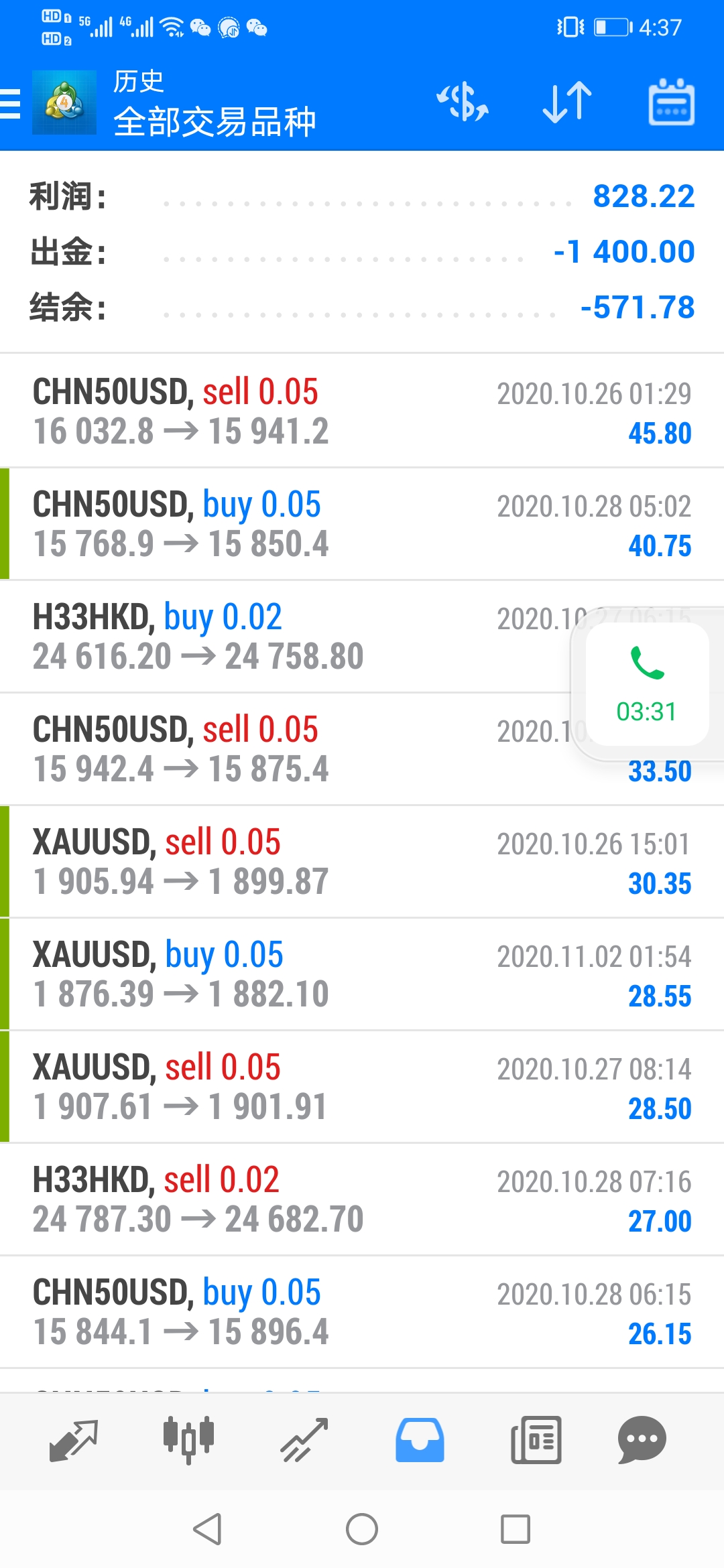Switch to the Trade tab
724x1568 pixels.
tap(304, 1440)
